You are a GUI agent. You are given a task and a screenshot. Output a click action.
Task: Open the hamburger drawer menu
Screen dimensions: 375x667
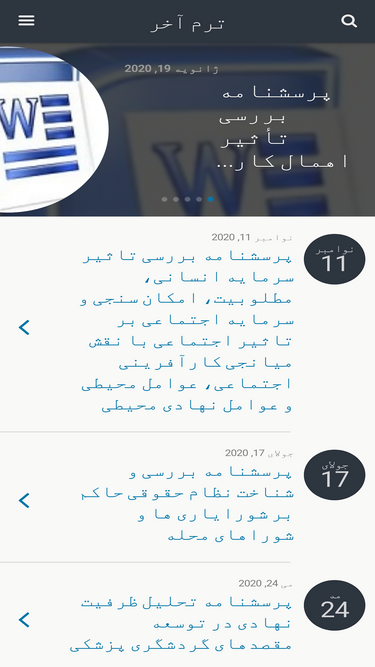(x=26, y=21)
